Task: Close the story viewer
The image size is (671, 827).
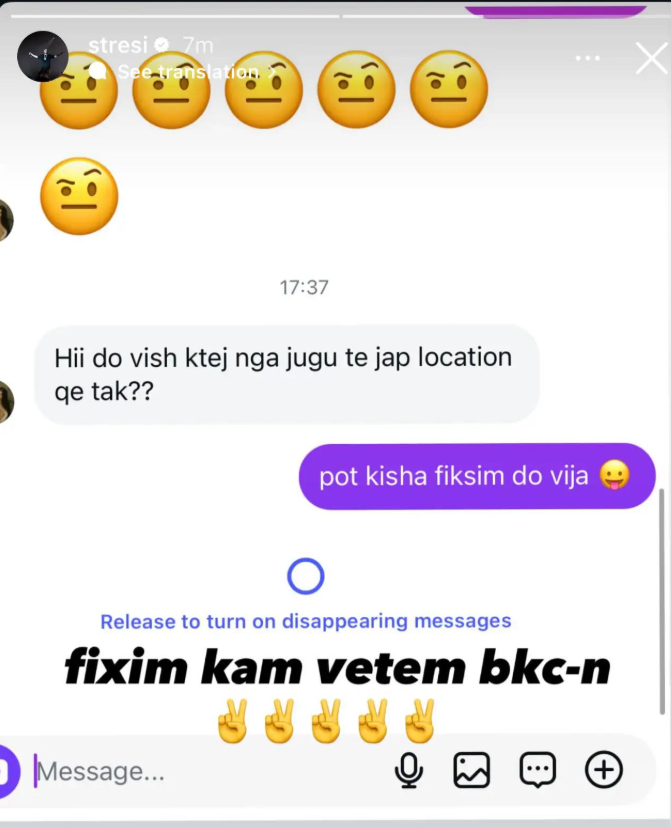Action: [651, 58]
